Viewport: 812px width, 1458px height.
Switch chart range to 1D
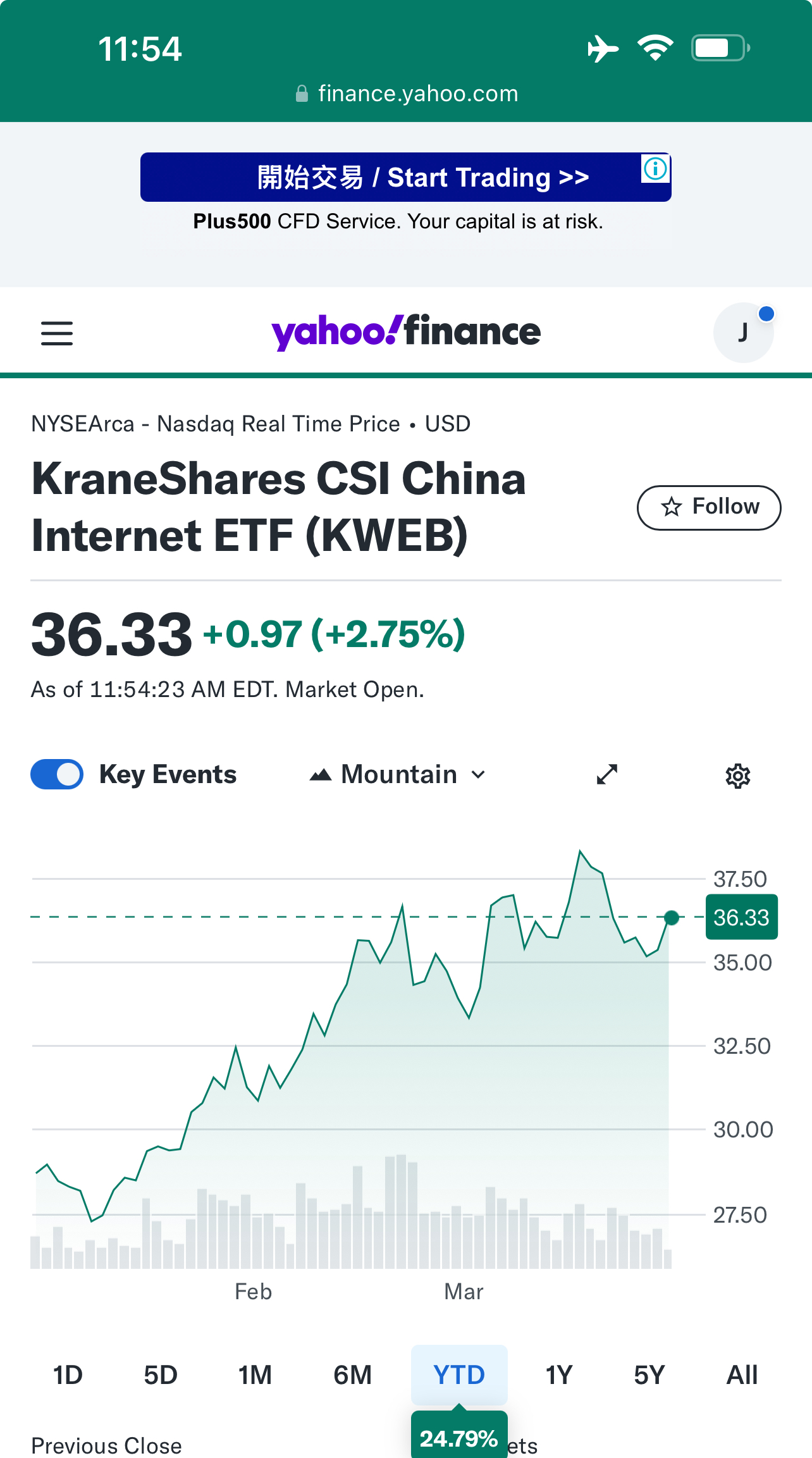68,1375
